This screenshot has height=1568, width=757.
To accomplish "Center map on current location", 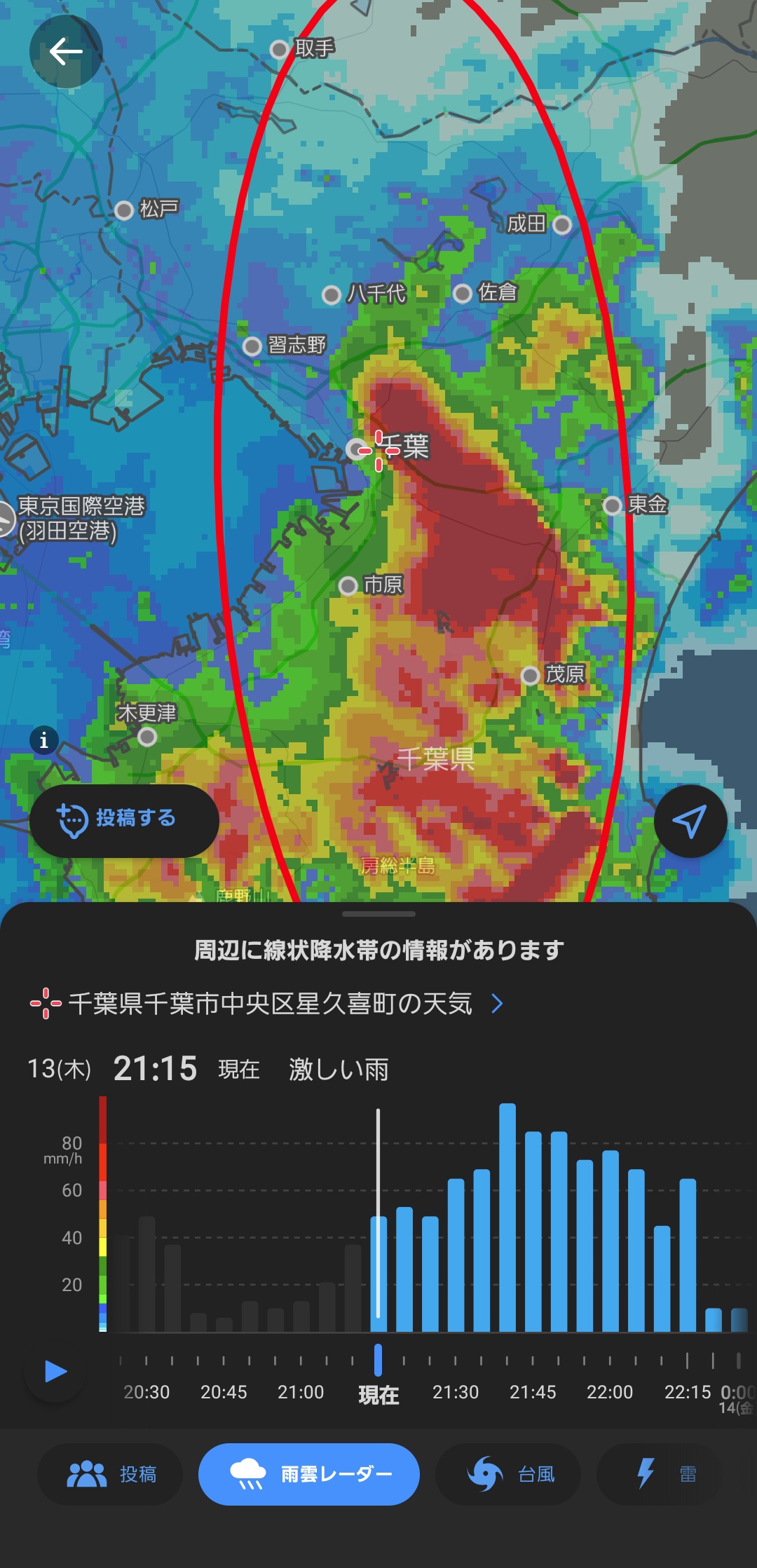I will pyautogui.click(x=690, y=821).
